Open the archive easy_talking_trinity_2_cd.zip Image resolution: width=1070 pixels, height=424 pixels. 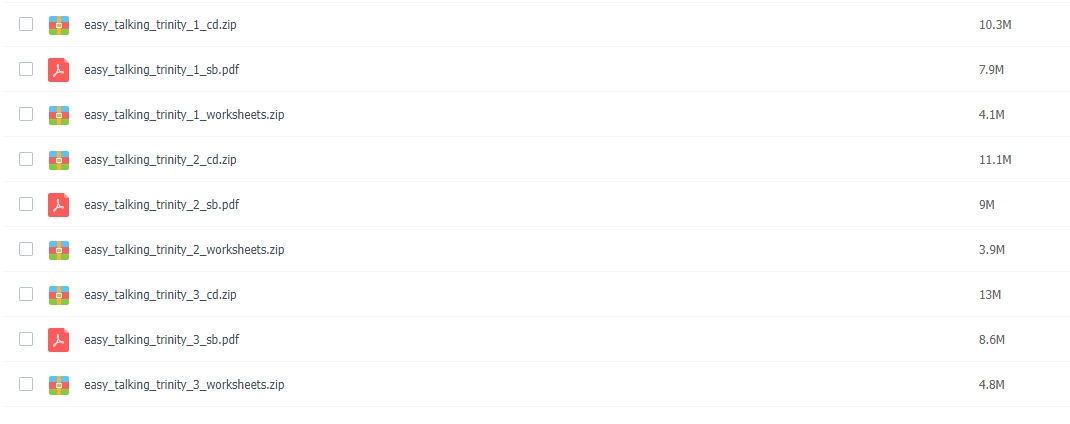[160, 160]
